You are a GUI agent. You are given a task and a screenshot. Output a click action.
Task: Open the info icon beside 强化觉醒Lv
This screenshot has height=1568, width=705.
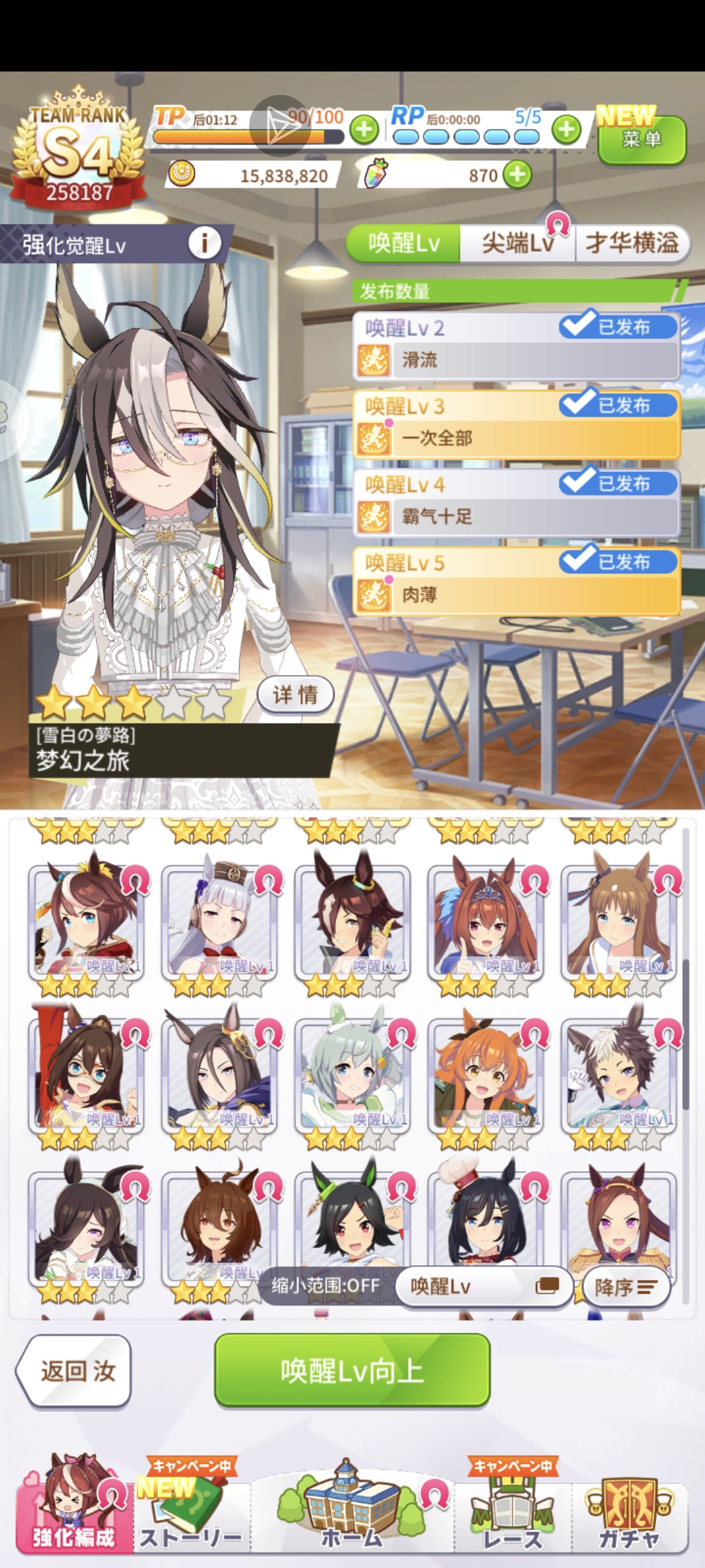[x=204, y=244]
